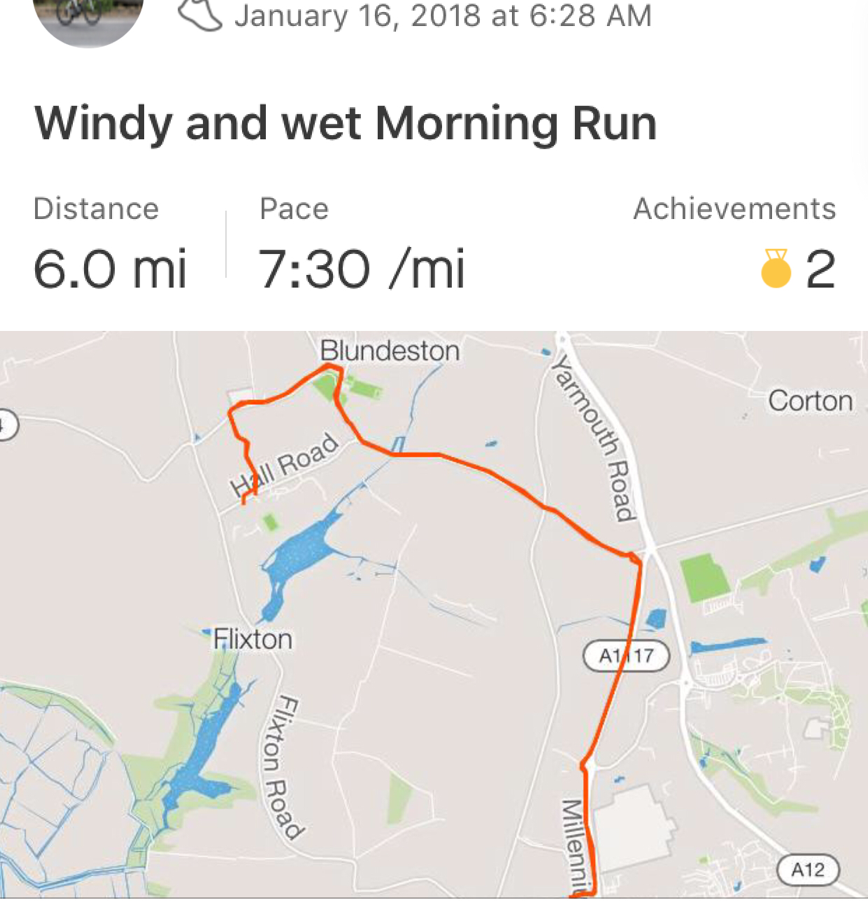Image resolution: width=868 pixels, height=901 pixels.
Task: View the 2 achievements
Action: click(797, 268)
